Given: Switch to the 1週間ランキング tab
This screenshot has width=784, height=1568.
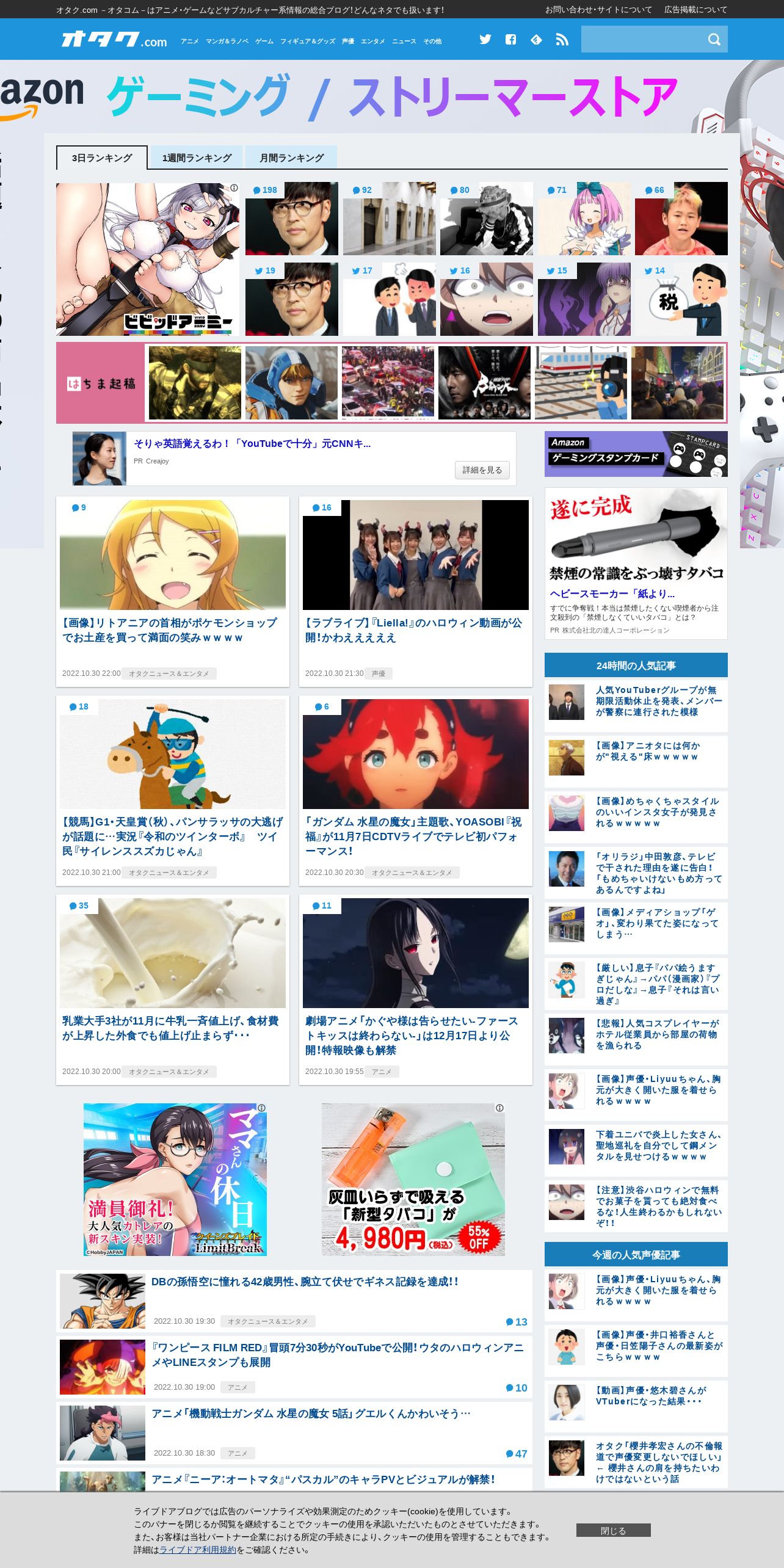Looking at the screenshot, I should (x=197, y=158).
